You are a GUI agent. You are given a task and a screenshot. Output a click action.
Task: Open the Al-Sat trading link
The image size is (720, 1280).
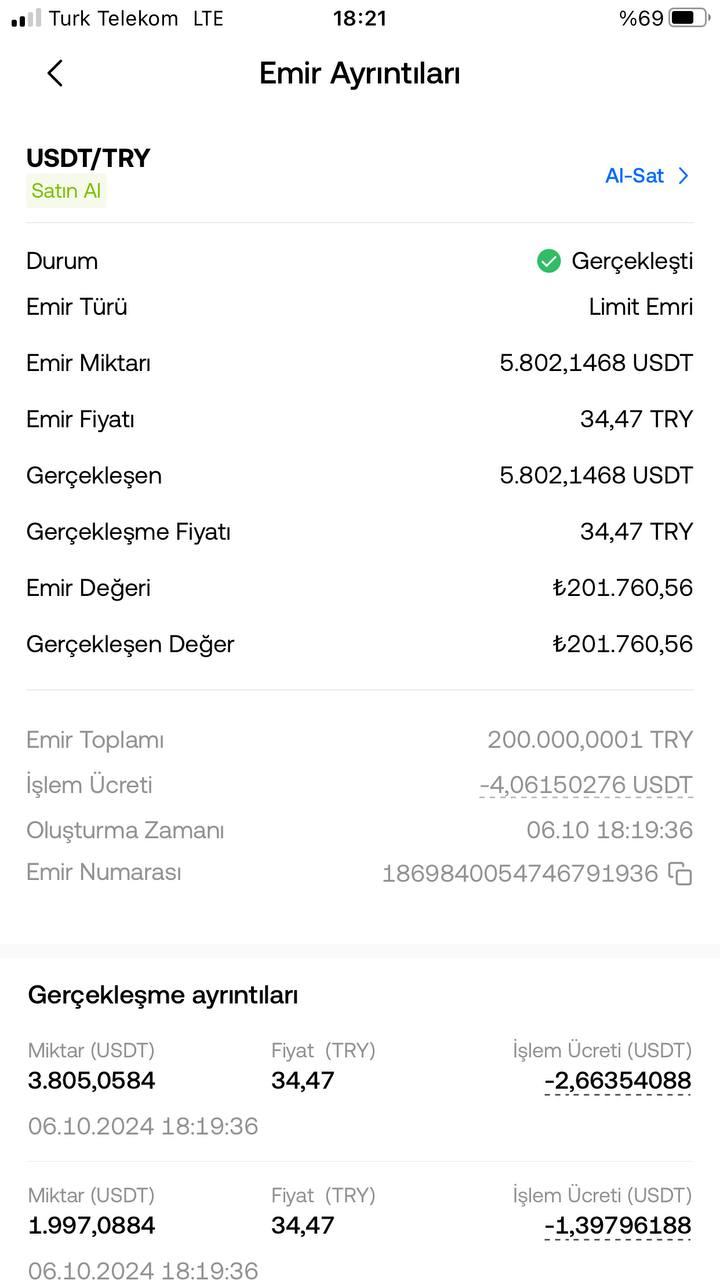coord(647,176)
